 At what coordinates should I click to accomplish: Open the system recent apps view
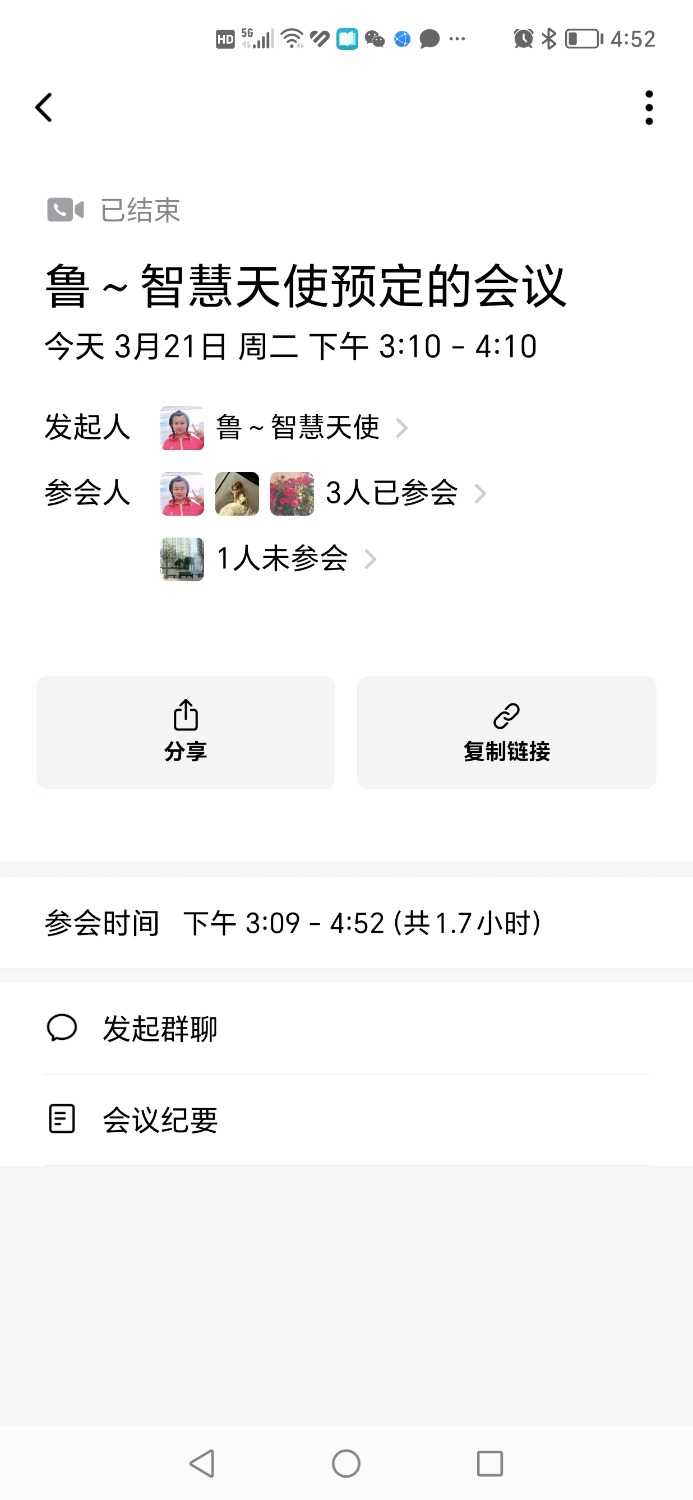pyautogui.click(x=490, y=1464)
